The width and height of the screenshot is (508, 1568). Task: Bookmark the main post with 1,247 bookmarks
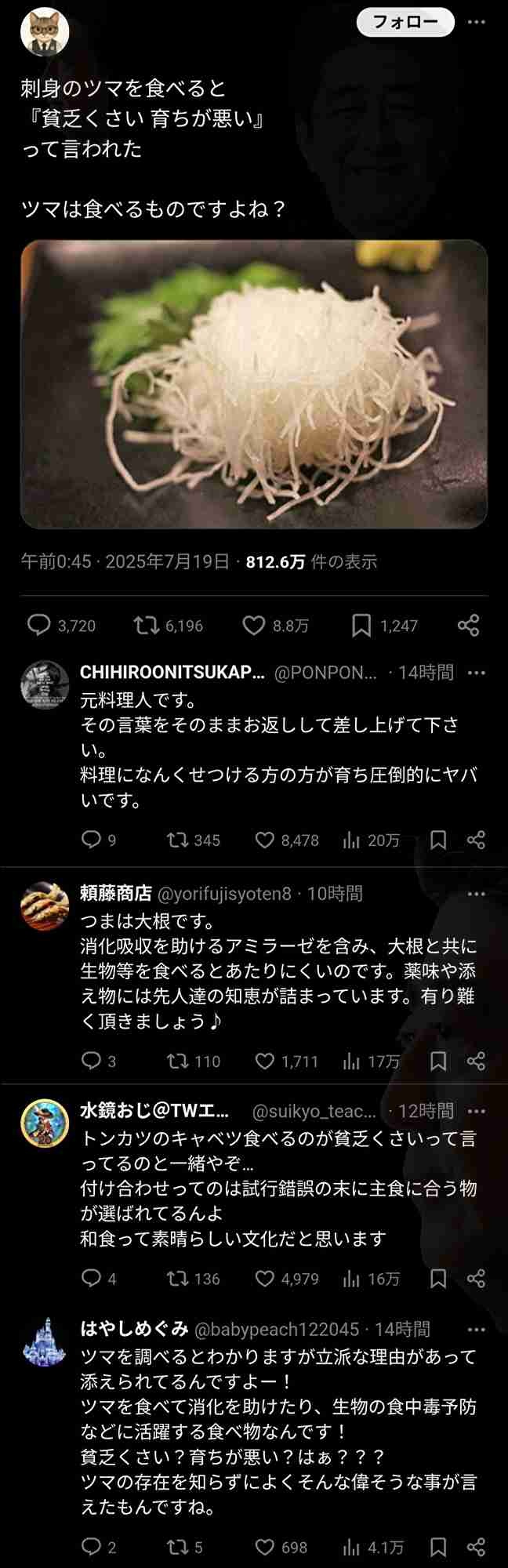(361, 625)
